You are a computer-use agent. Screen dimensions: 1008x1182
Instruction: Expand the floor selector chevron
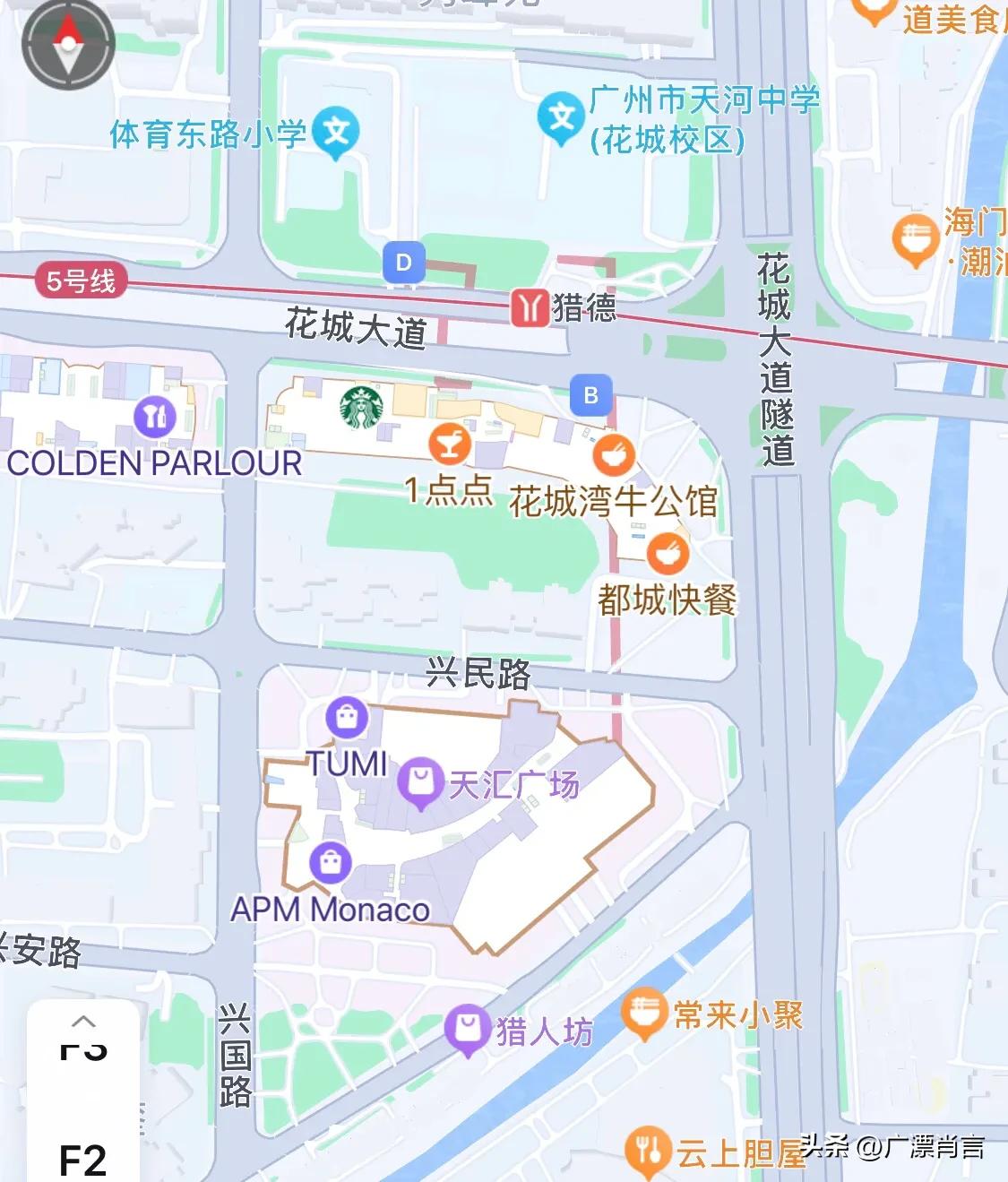(85, 1020)
